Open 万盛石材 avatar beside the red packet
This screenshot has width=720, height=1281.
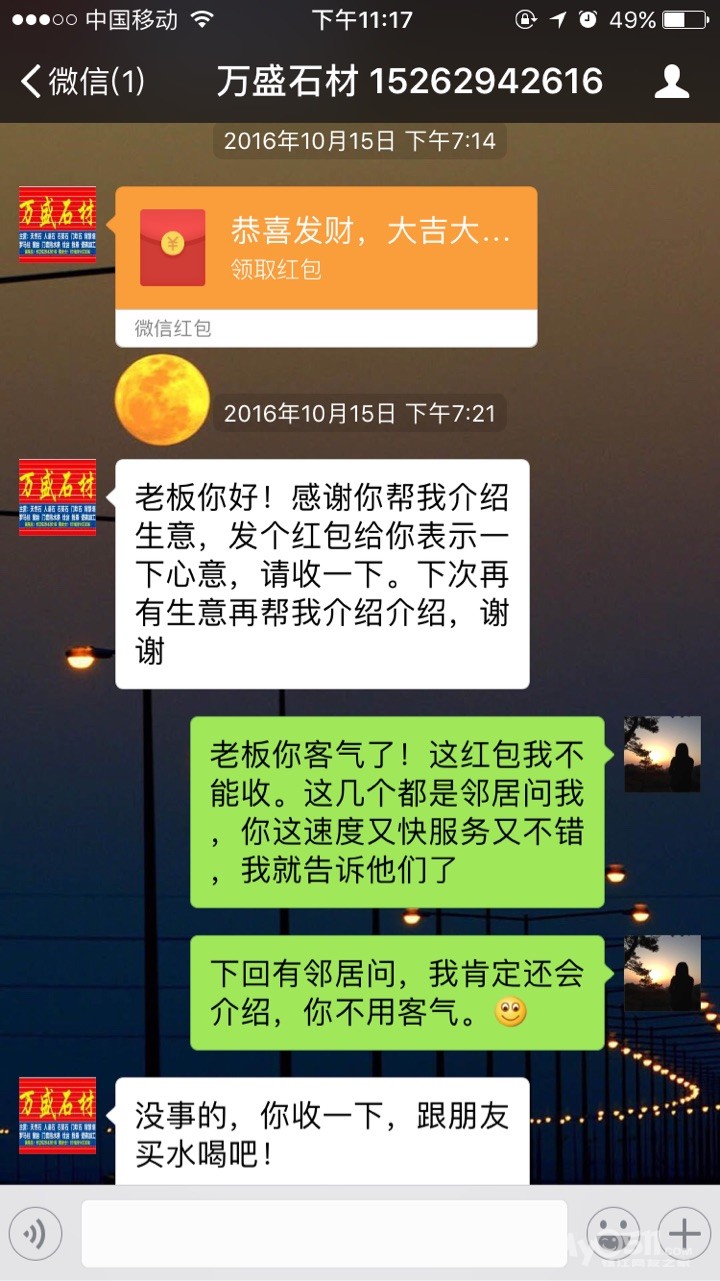pyautogui.click(x=58, y=224)
